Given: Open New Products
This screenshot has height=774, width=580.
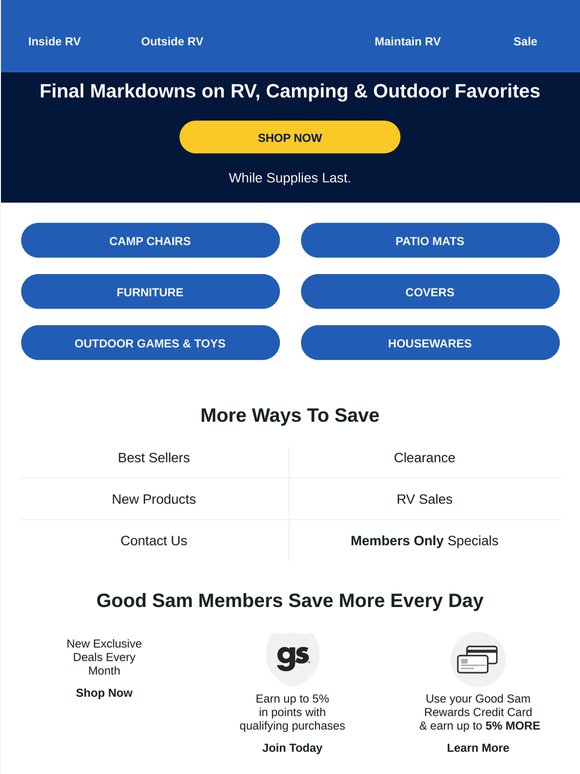Looking at the screenshot, I should tap(154, 499).
